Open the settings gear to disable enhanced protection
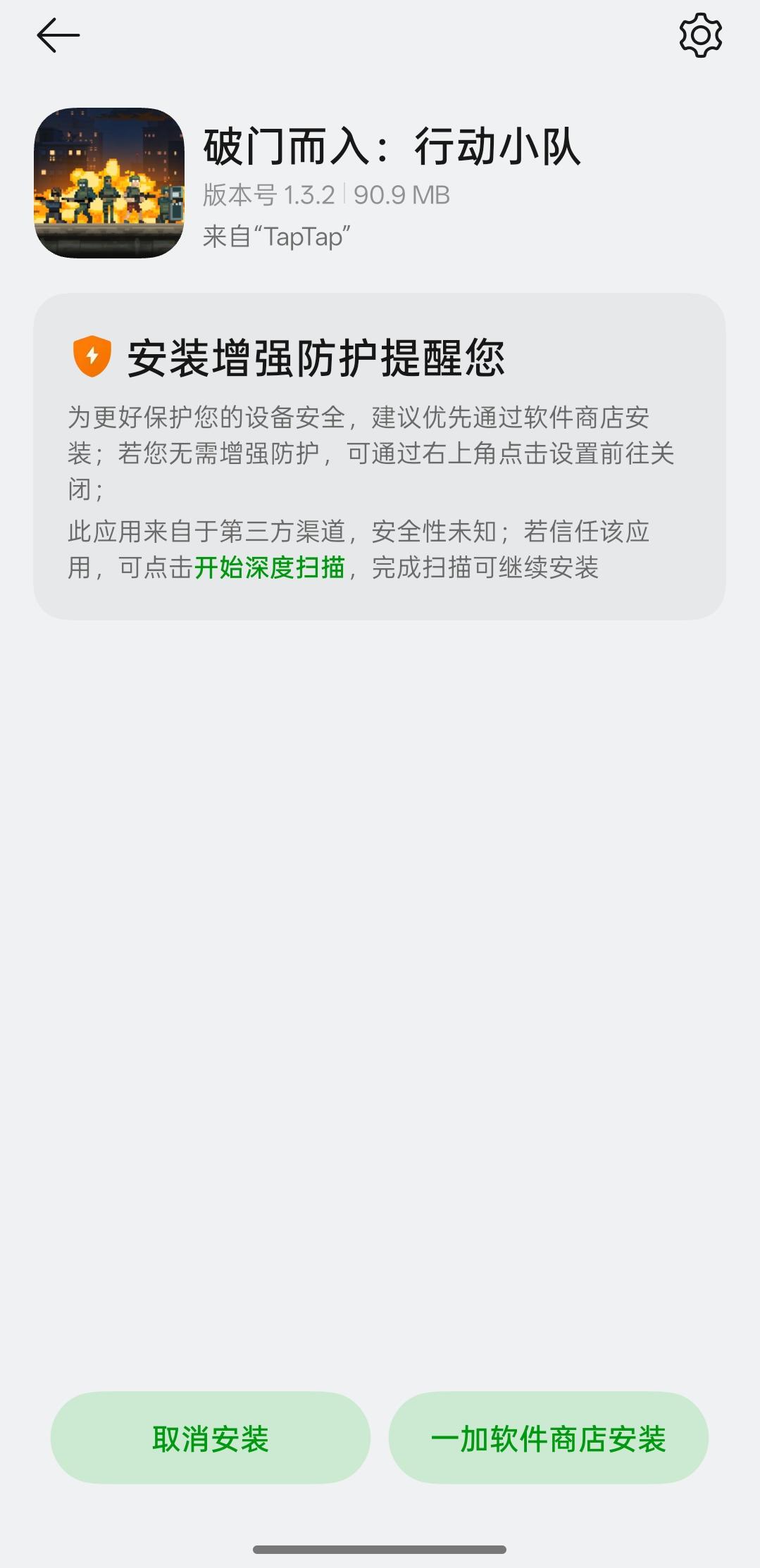Image resolution: width=760 pixels, height=1568 pixels. [x=702, y=34]
